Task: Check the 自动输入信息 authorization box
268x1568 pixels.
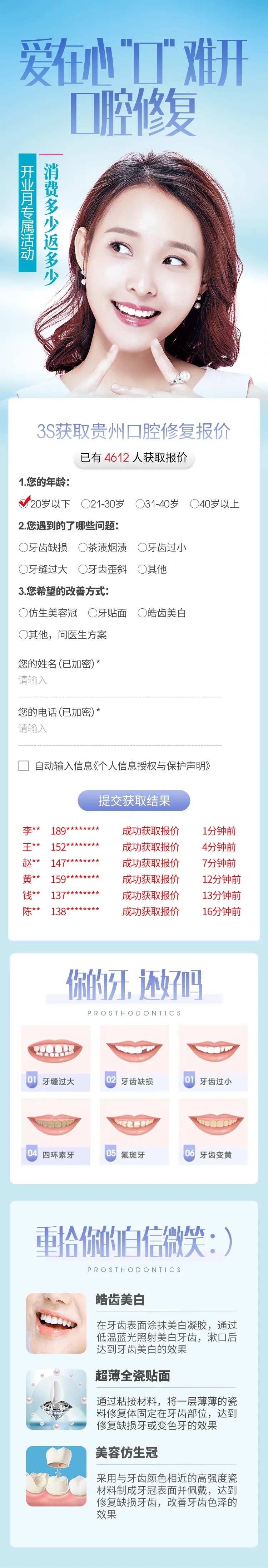Action: 24,766
